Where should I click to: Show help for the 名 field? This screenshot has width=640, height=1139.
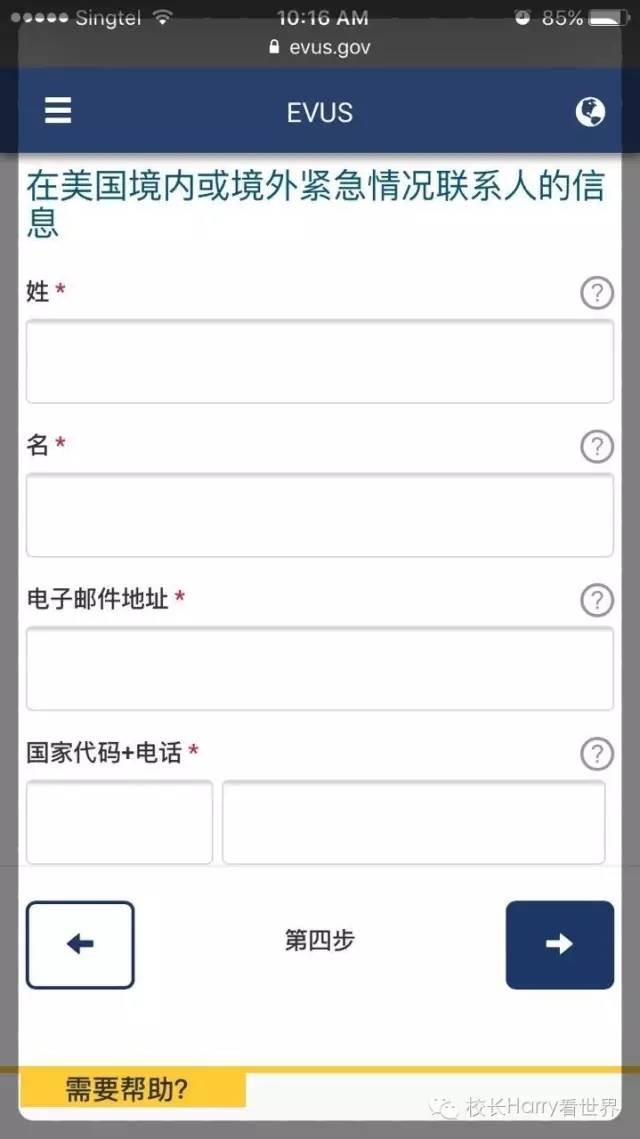click(596, 446)
